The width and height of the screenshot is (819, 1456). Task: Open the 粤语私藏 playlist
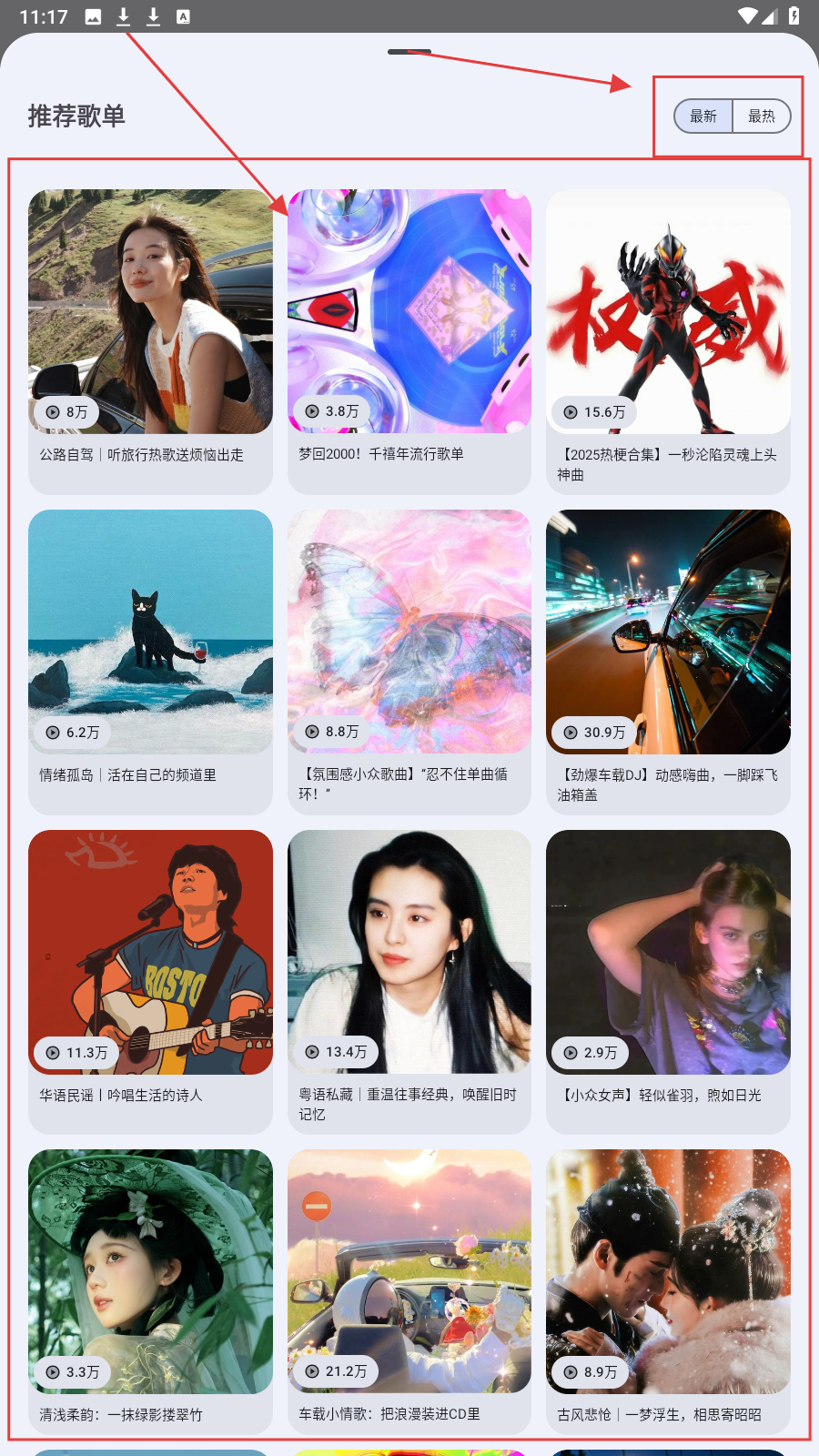(409, 953)
